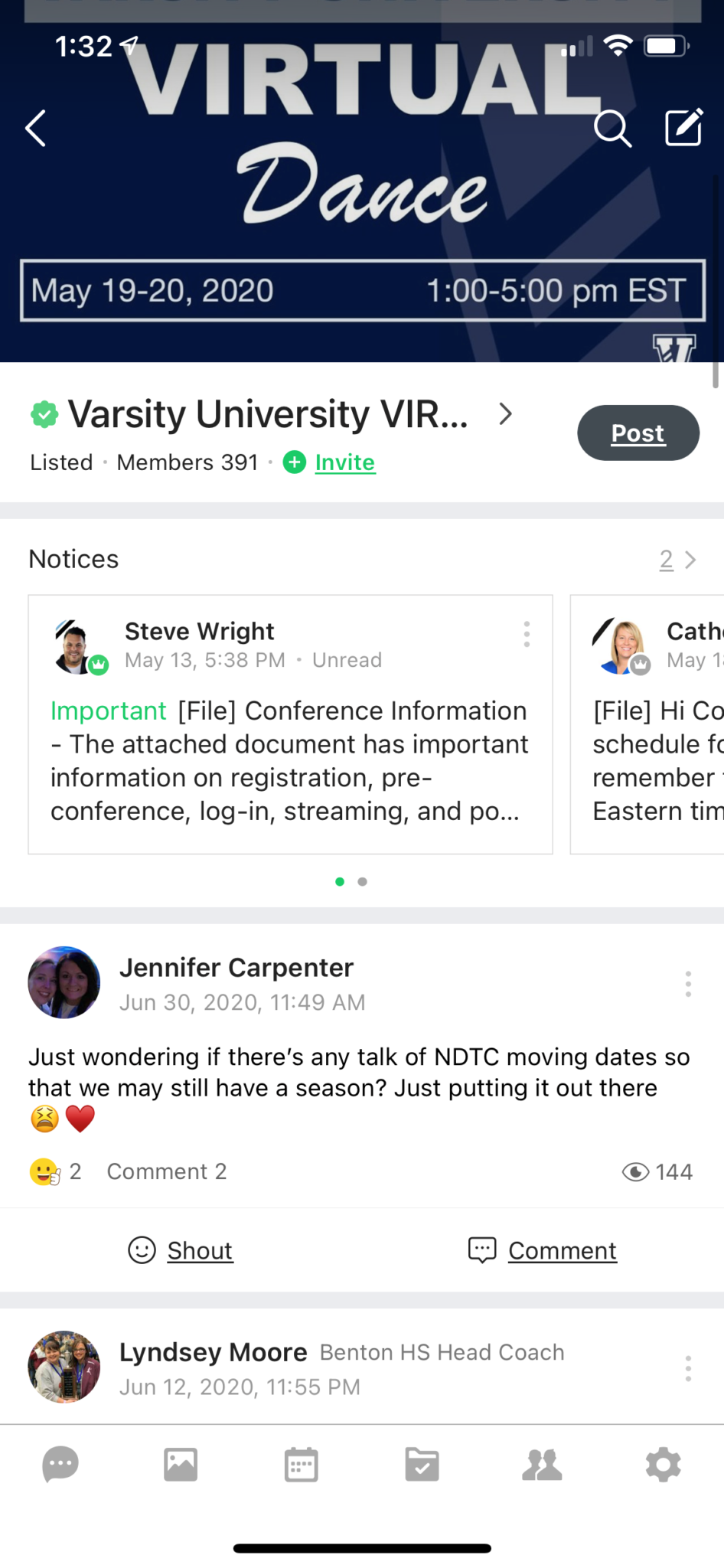724x1568 pixels.
Task: Open options for Jennifer Carpenter's post
Action: [688, 984]
